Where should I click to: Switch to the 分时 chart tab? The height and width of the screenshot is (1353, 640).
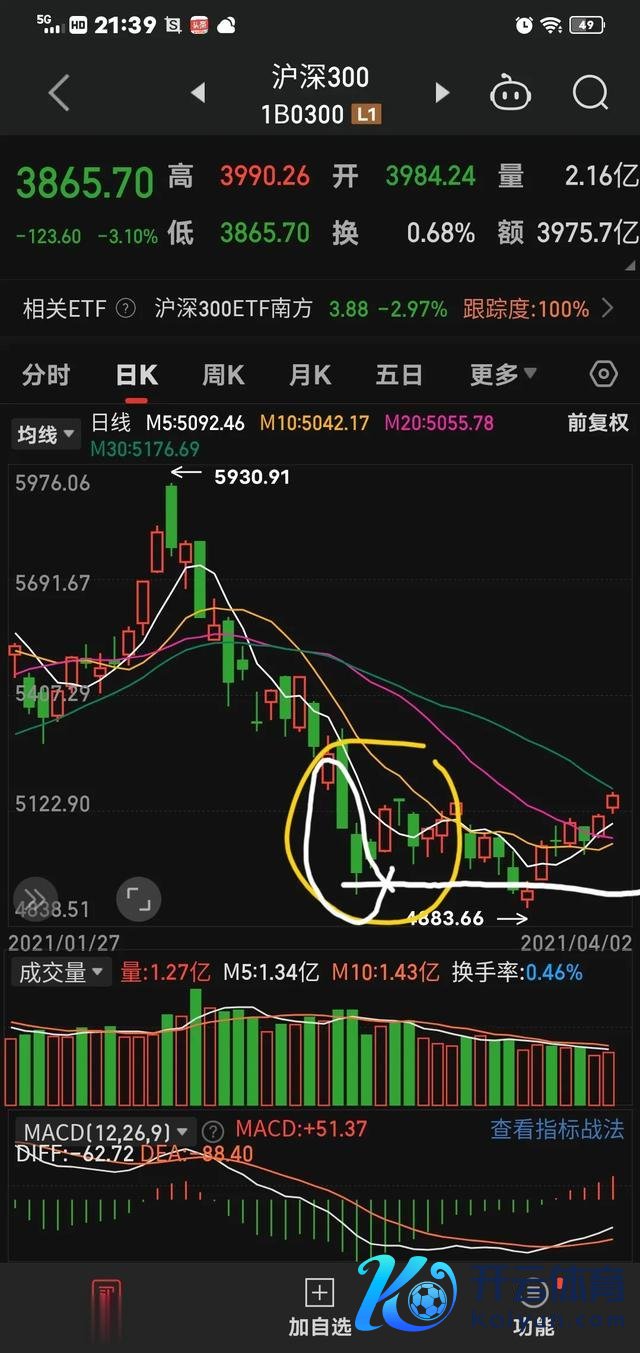point(46,375)
